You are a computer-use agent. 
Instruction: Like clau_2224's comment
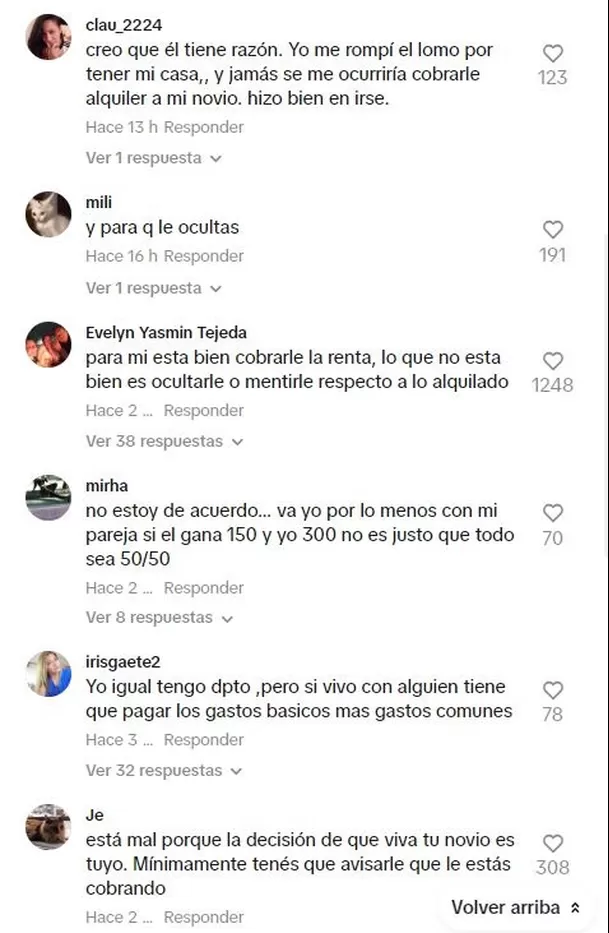point(552,54)
